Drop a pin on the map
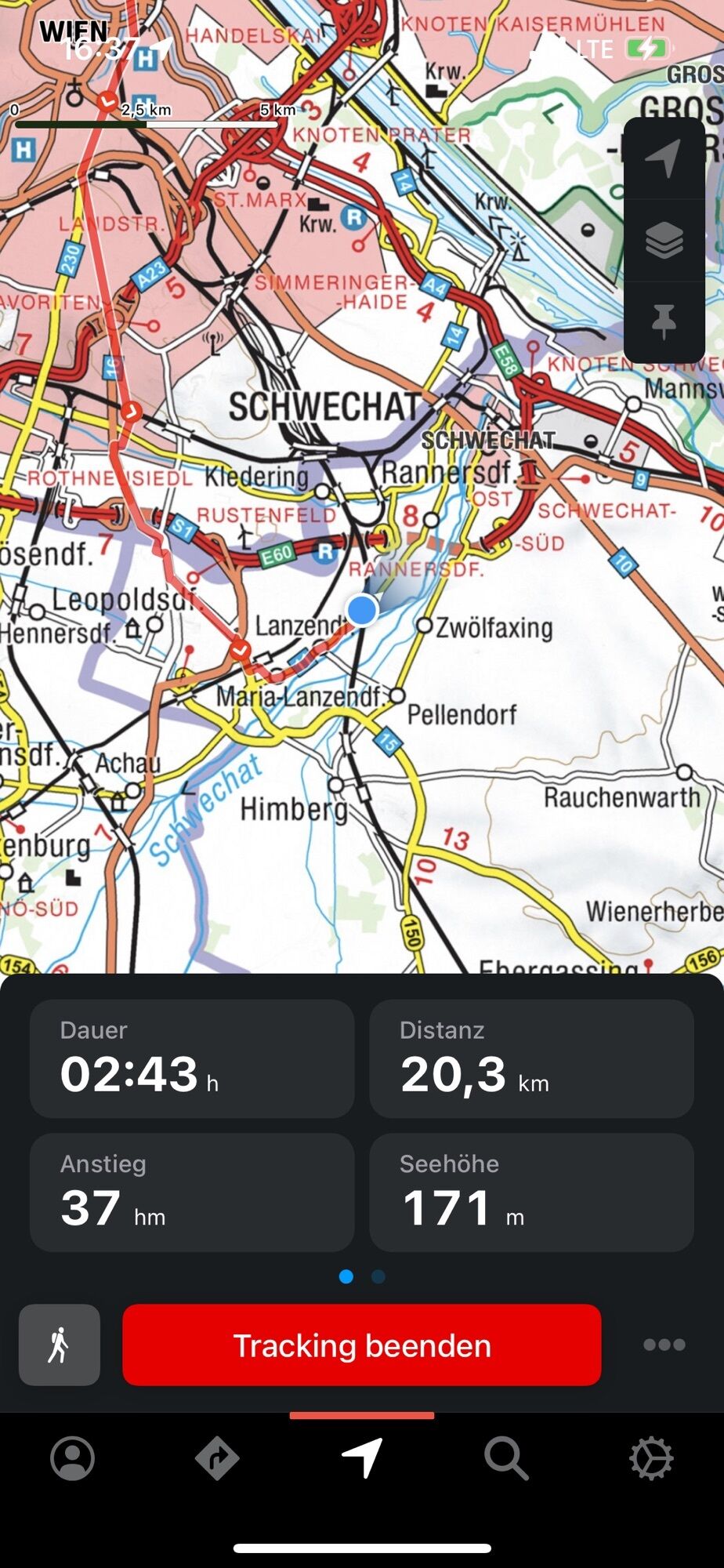This screenshot has height=1568, width=724. pyautogui.click(x=664, y=321)
